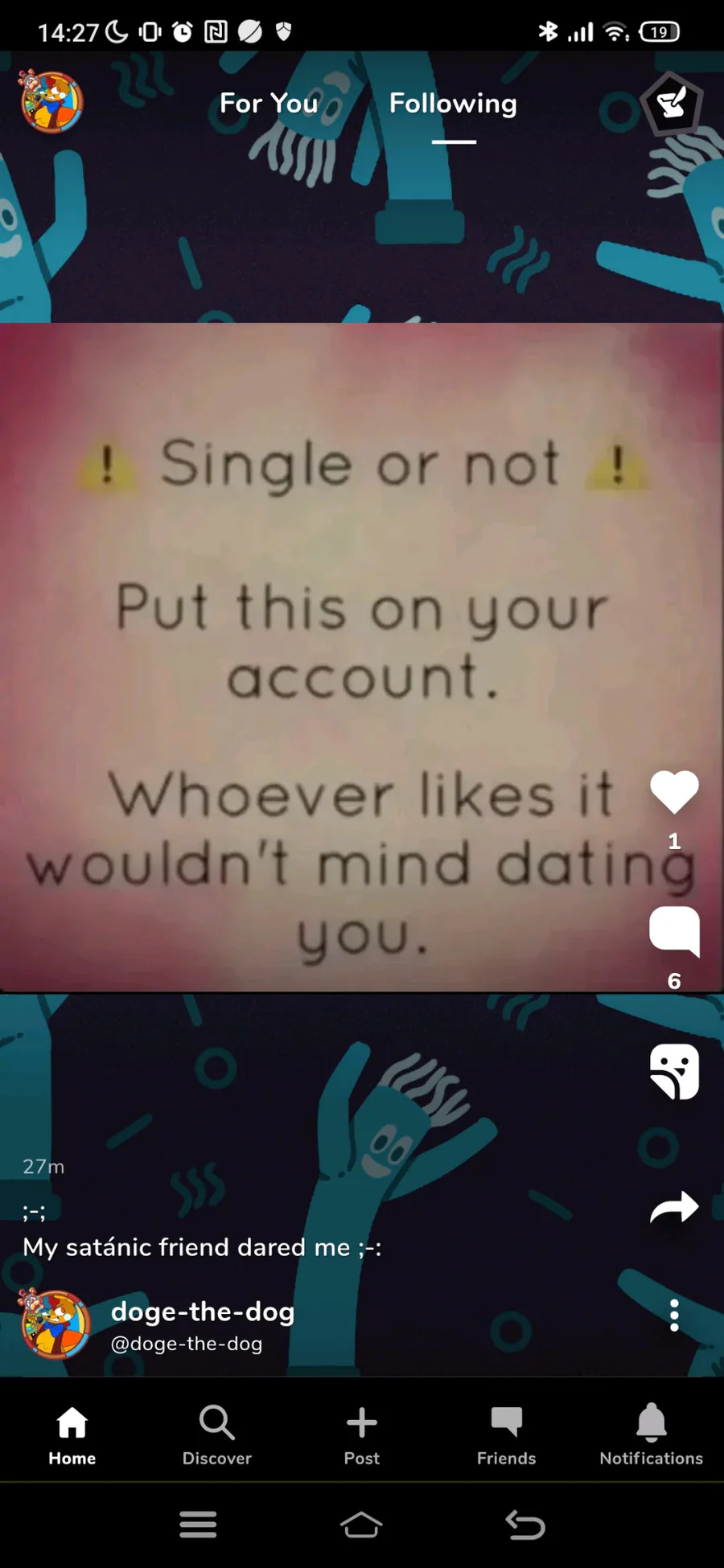Open the Discover tab
This screenshot has width=724, height=1568.
coord(217,1435)
